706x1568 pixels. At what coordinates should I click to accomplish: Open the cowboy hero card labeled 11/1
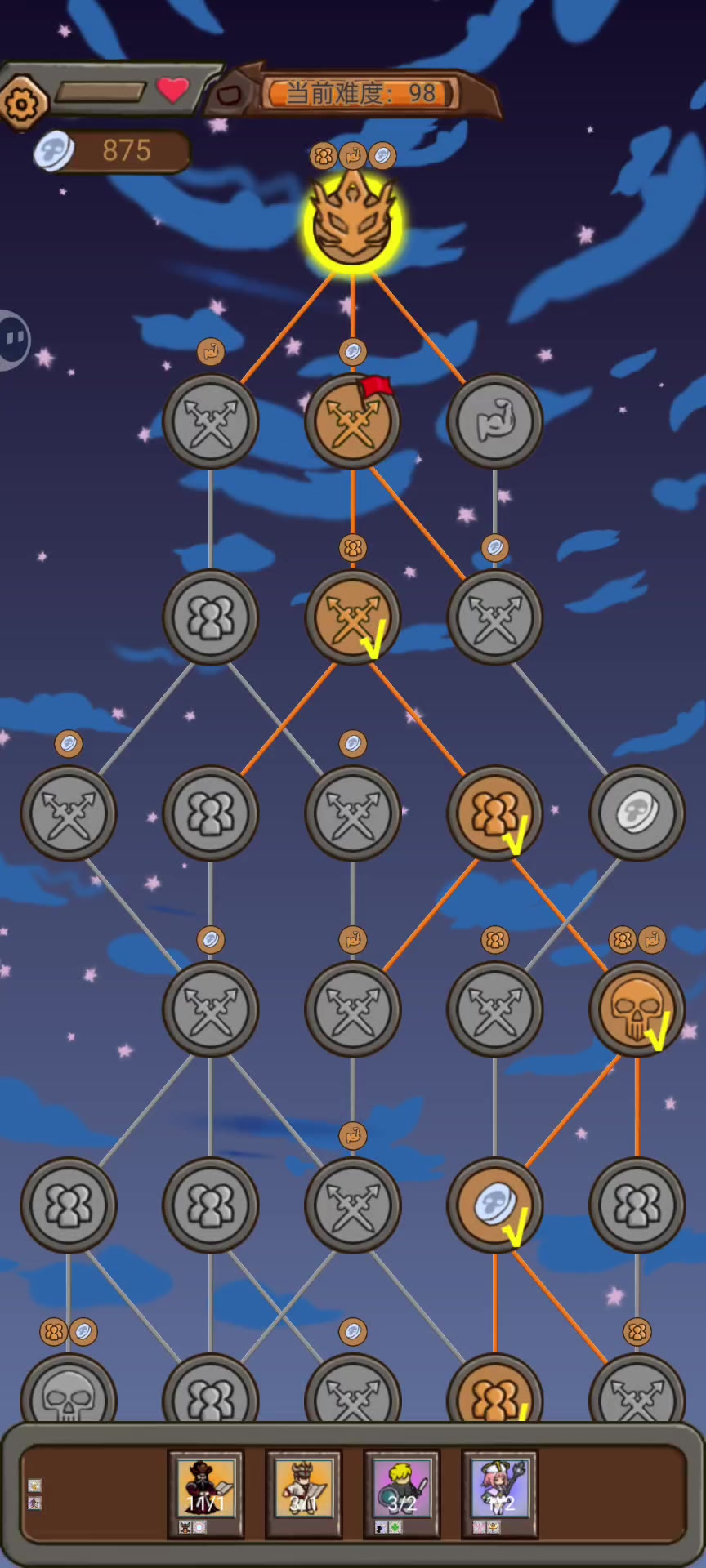pyautogui.click(x=206, y=1488)
